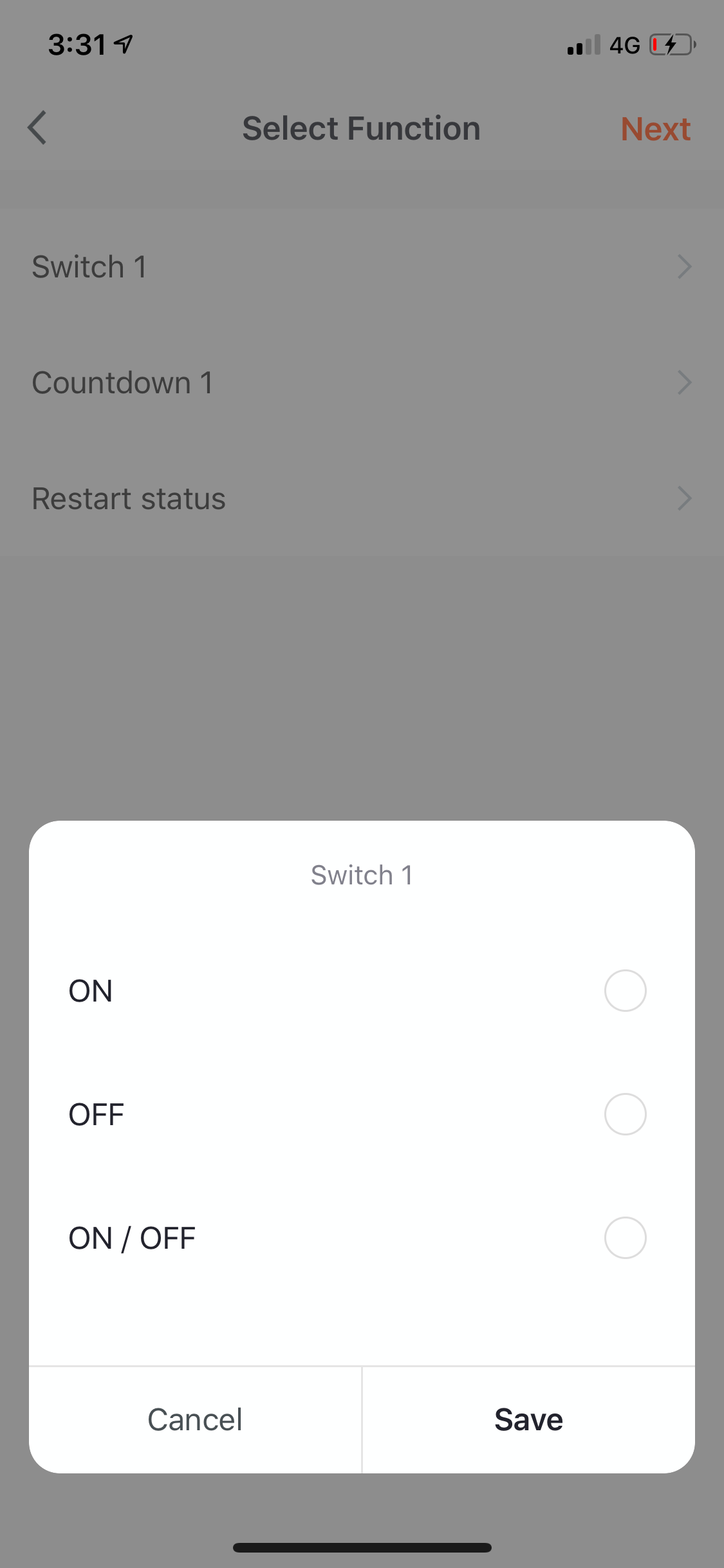Pick the ON / OFF radio option

point(625,1238)
